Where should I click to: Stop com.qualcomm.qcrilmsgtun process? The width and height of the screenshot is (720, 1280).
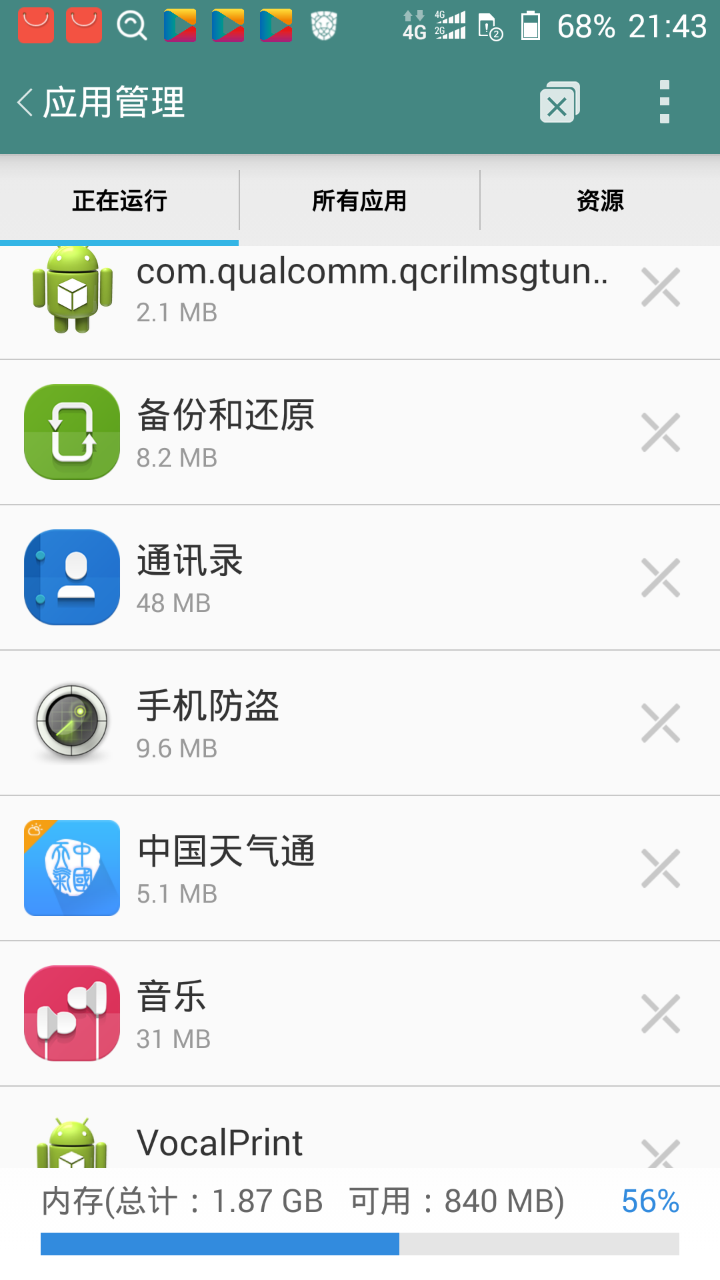point(660,288)
